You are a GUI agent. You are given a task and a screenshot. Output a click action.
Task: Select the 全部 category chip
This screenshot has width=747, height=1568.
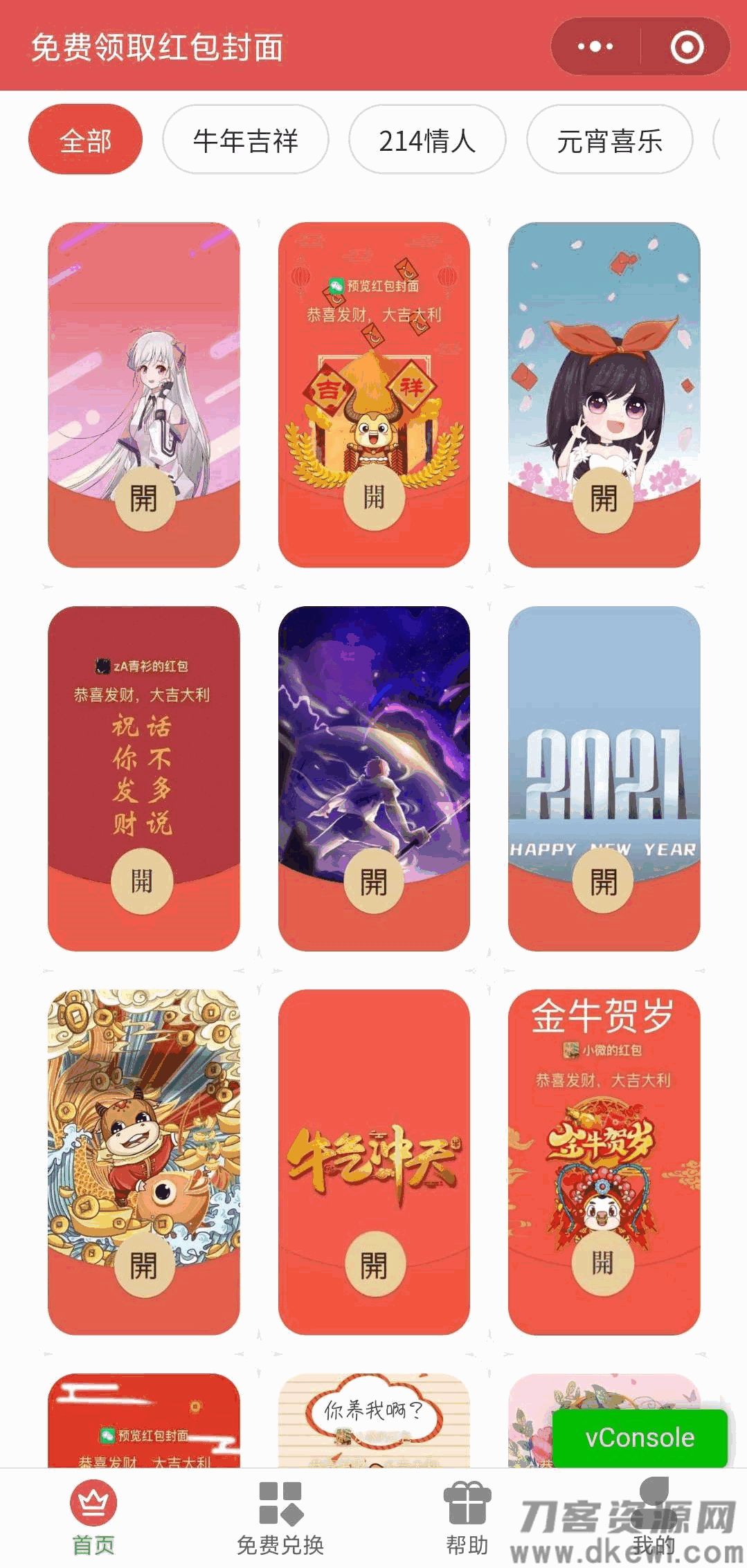pos(85,140)
